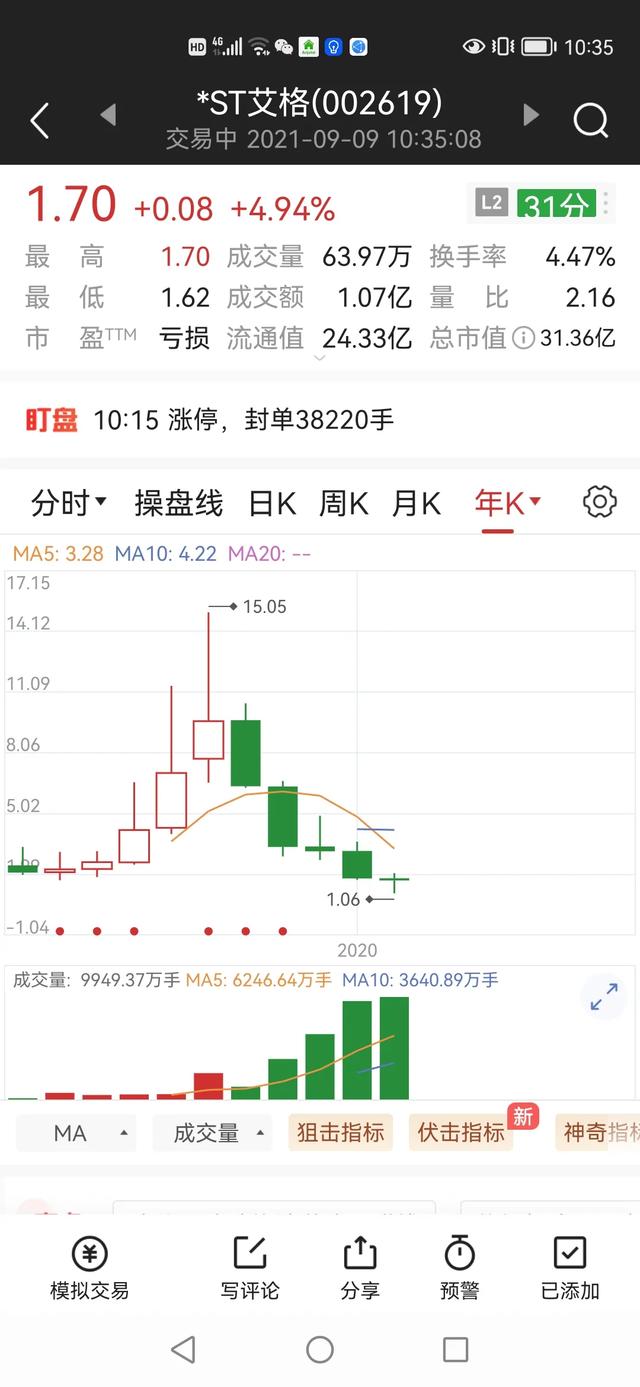Open chart settings gear
The image size is (640, 1387).
click(599, 501)
